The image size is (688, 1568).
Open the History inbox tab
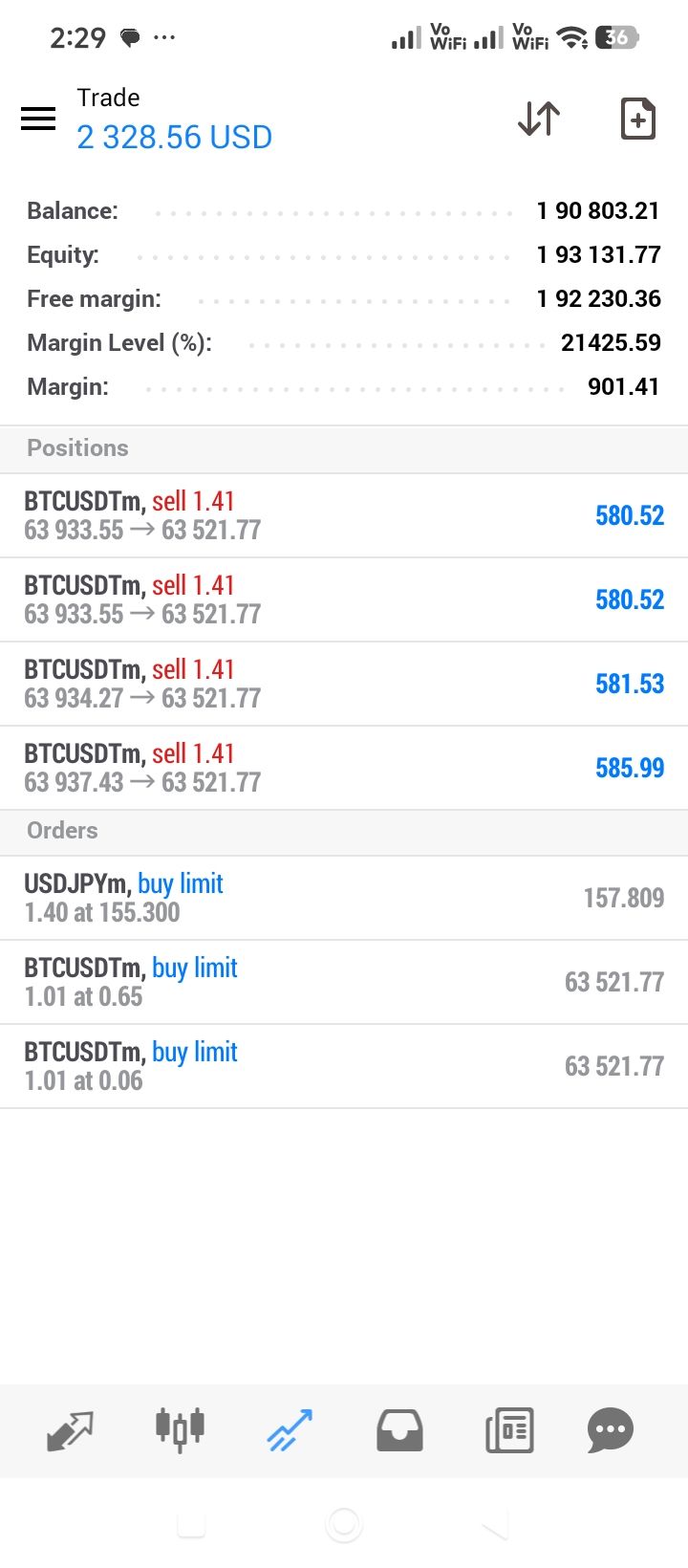click(x=399, y=1430)
